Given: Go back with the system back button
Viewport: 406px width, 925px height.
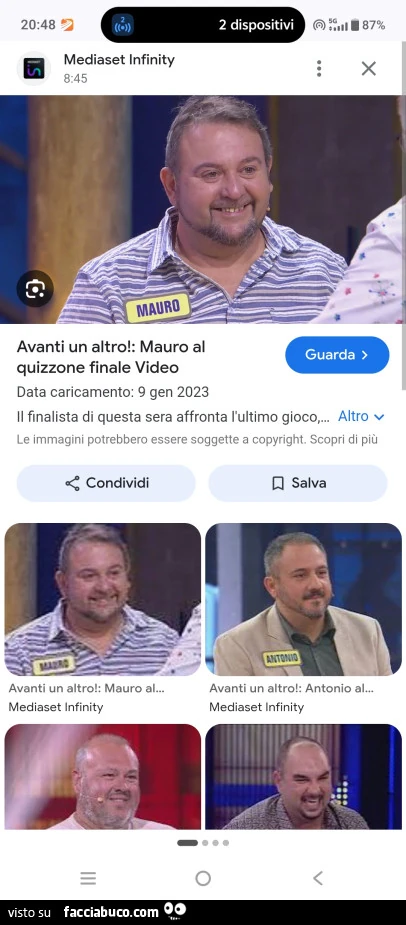Looking at the screenshot, I should click(x=317, y=878).
